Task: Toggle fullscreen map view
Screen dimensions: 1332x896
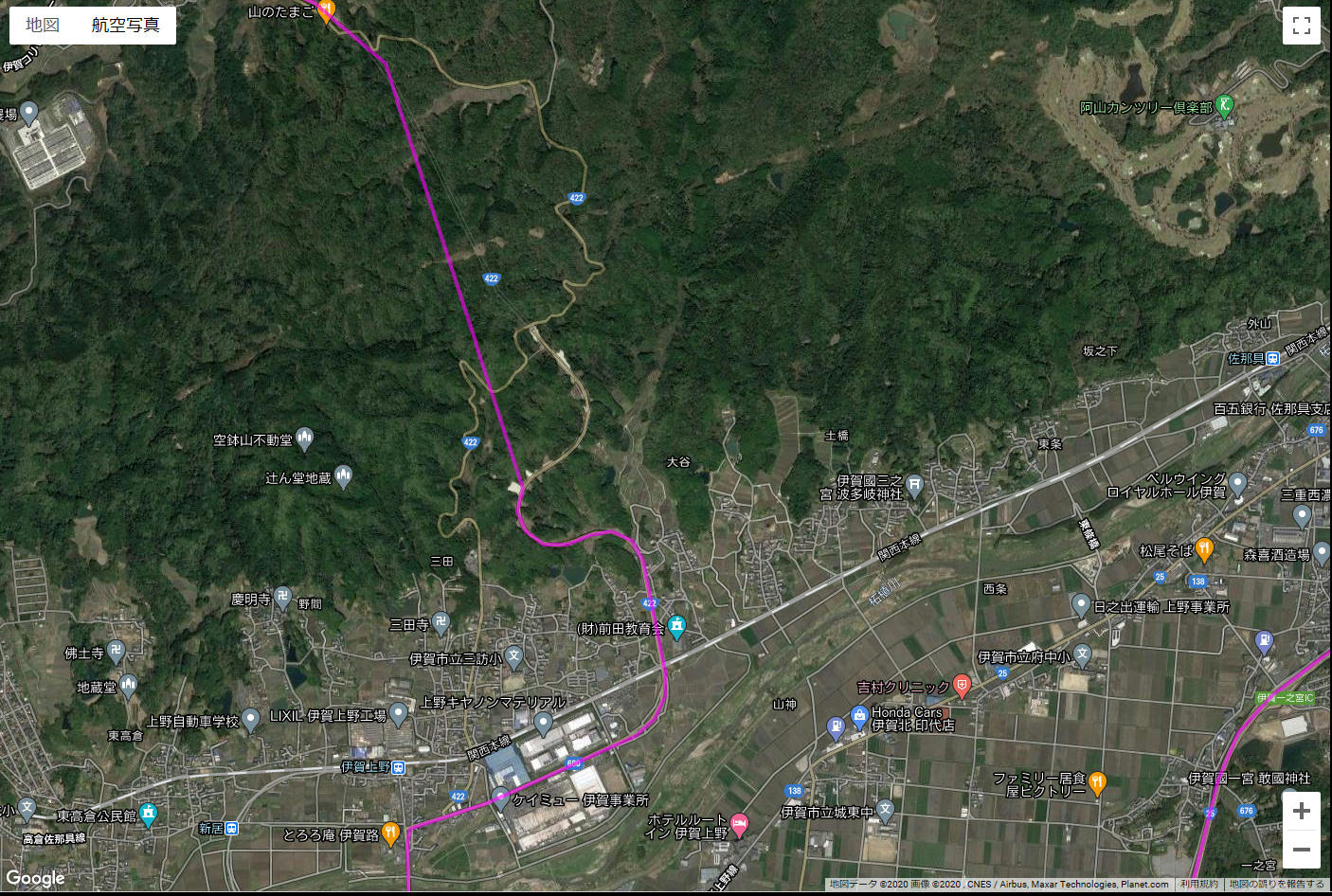Action: (1302, 26)
